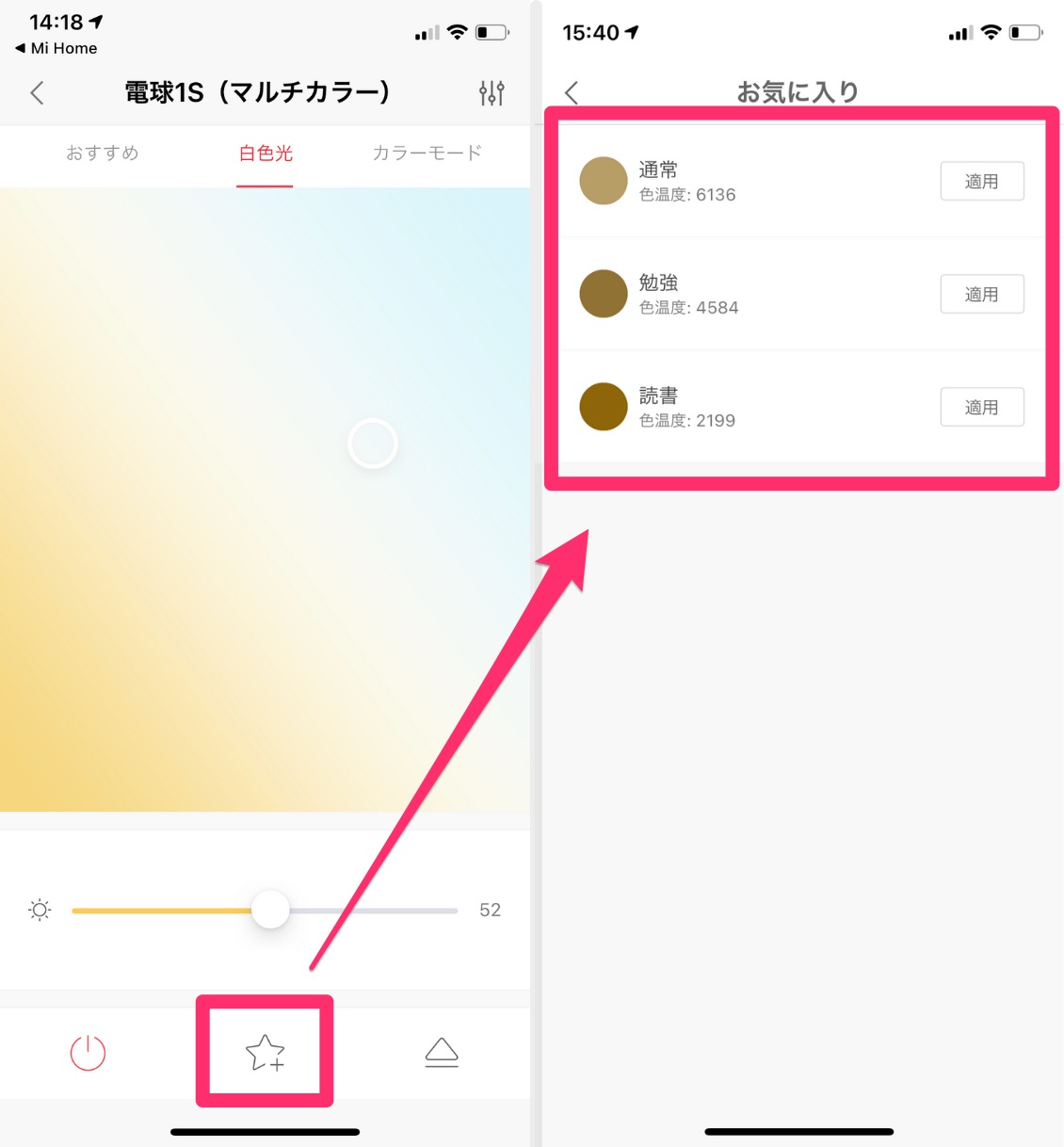Adjust the brightness slider
This screenshot has height=1147, width=1064.
click(x=270, y=910)
